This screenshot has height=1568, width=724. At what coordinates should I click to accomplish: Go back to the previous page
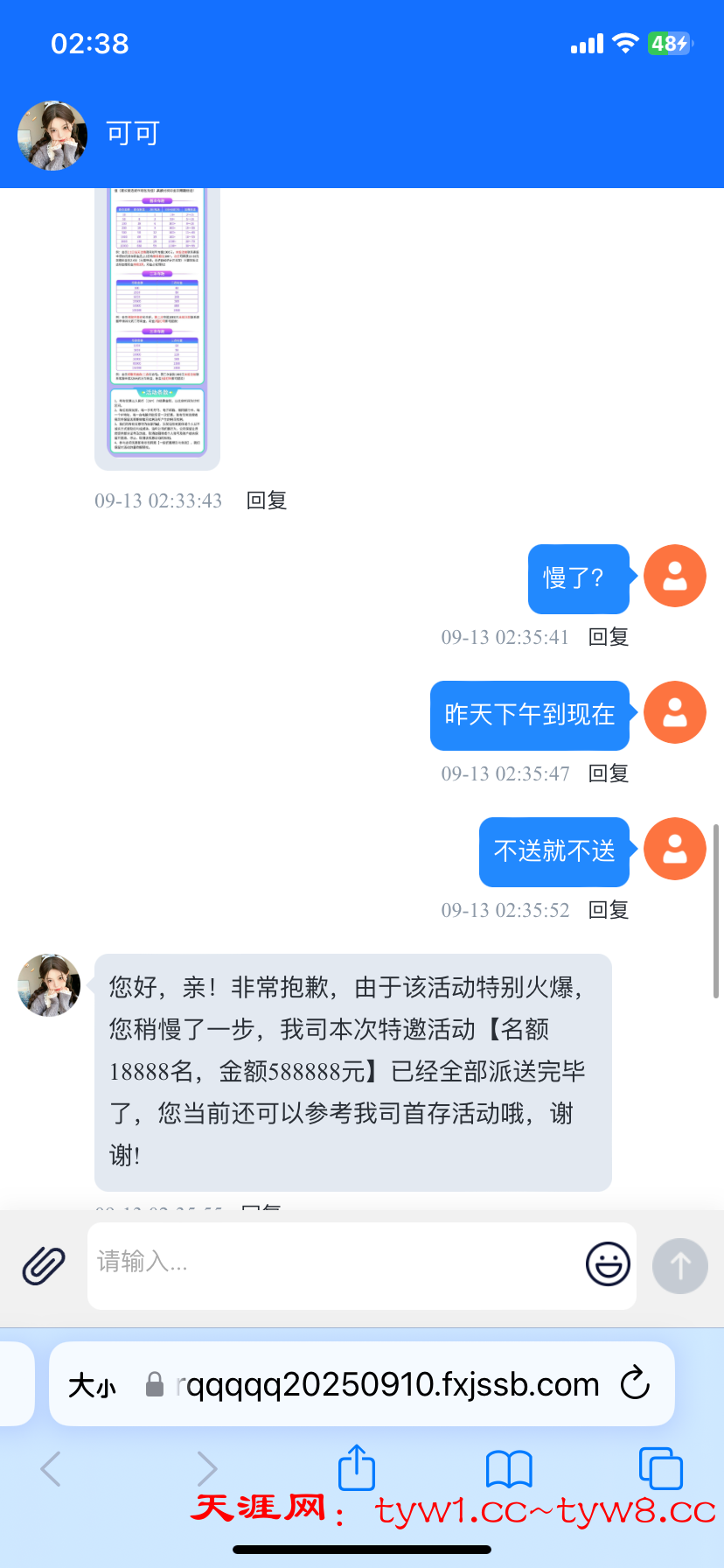(x=52, y=1468)
